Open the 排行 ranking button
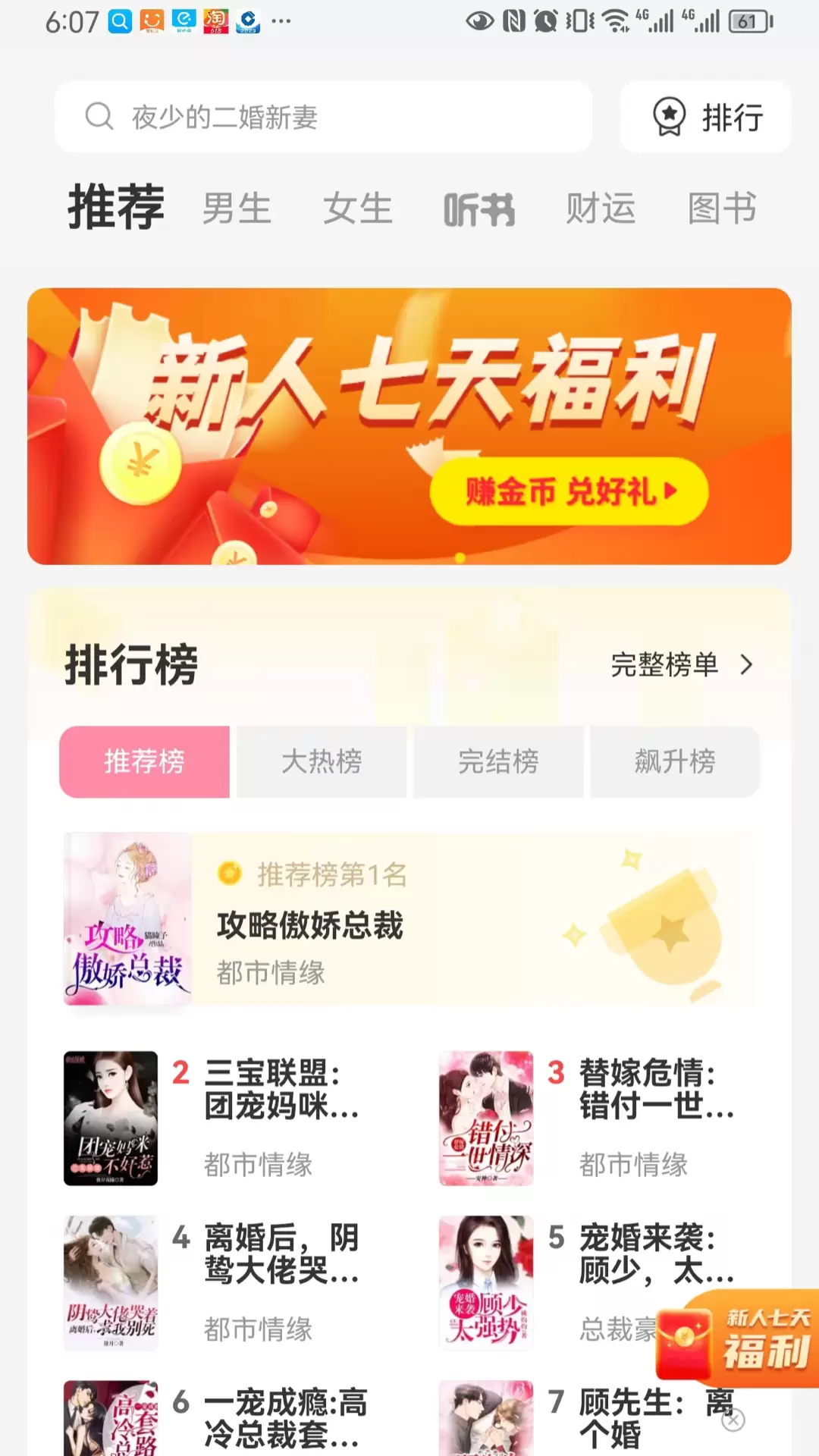The height and width of the screenshot is (1456, 819). pos(706,117)
